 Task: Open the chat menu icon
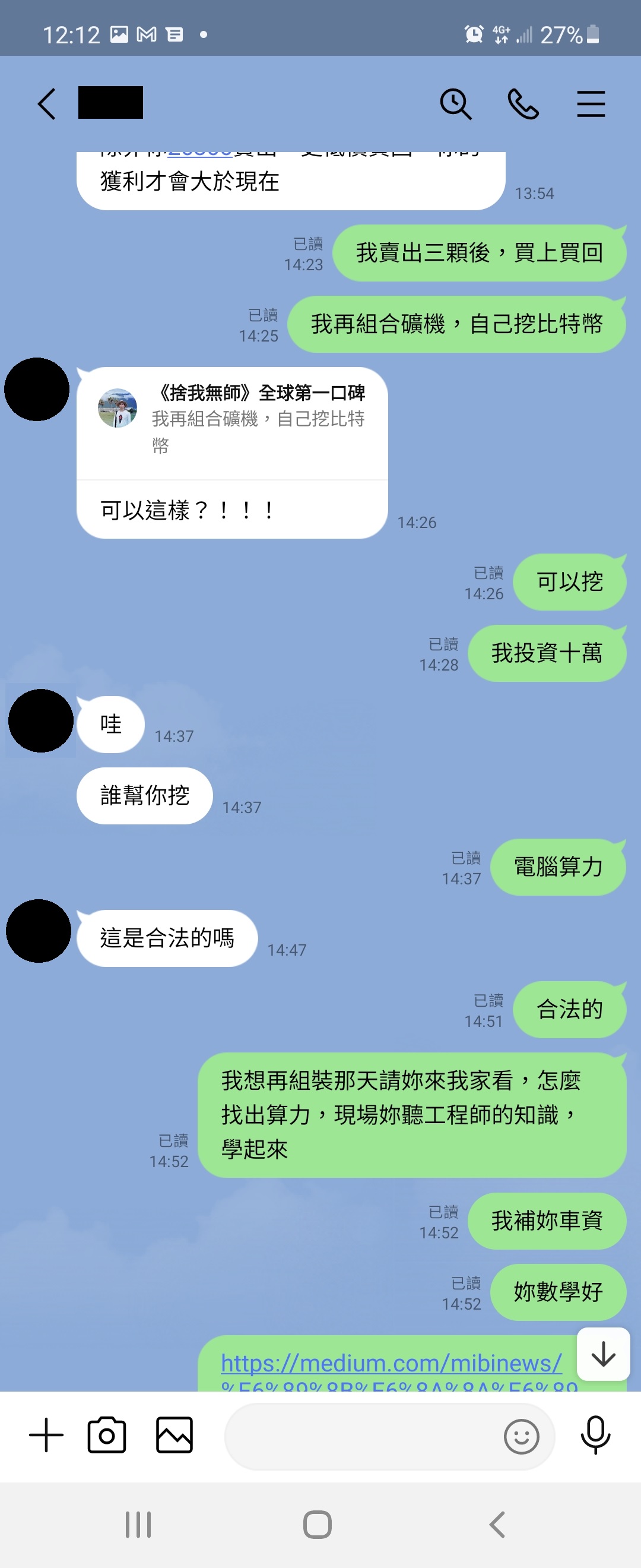(x=591, y=103)
